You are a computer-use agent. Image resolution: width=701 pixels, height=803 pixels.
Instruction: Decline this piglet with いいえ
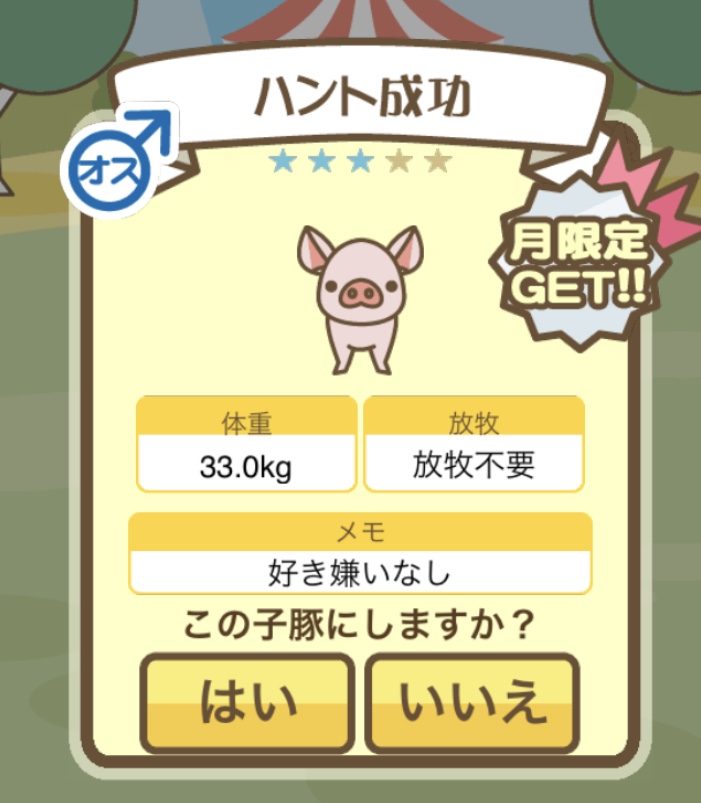pos(472,703)
